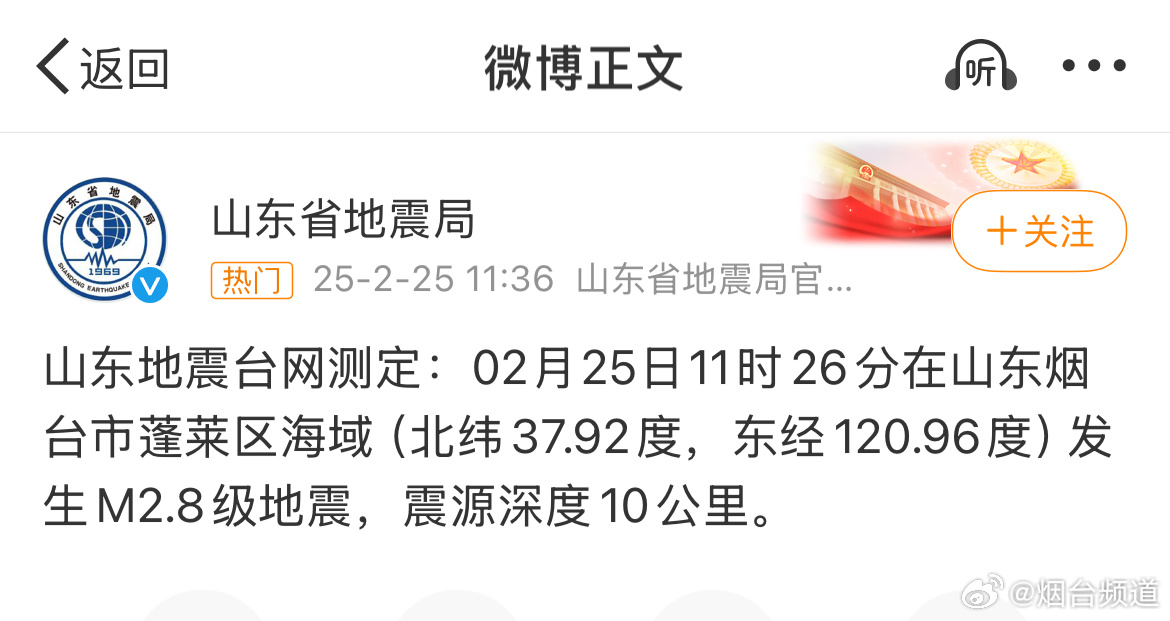The width and height of the screenshot is (1170, 621).
Task: Open the three-dot overflow menu
Action: [x=1094, y=67]
